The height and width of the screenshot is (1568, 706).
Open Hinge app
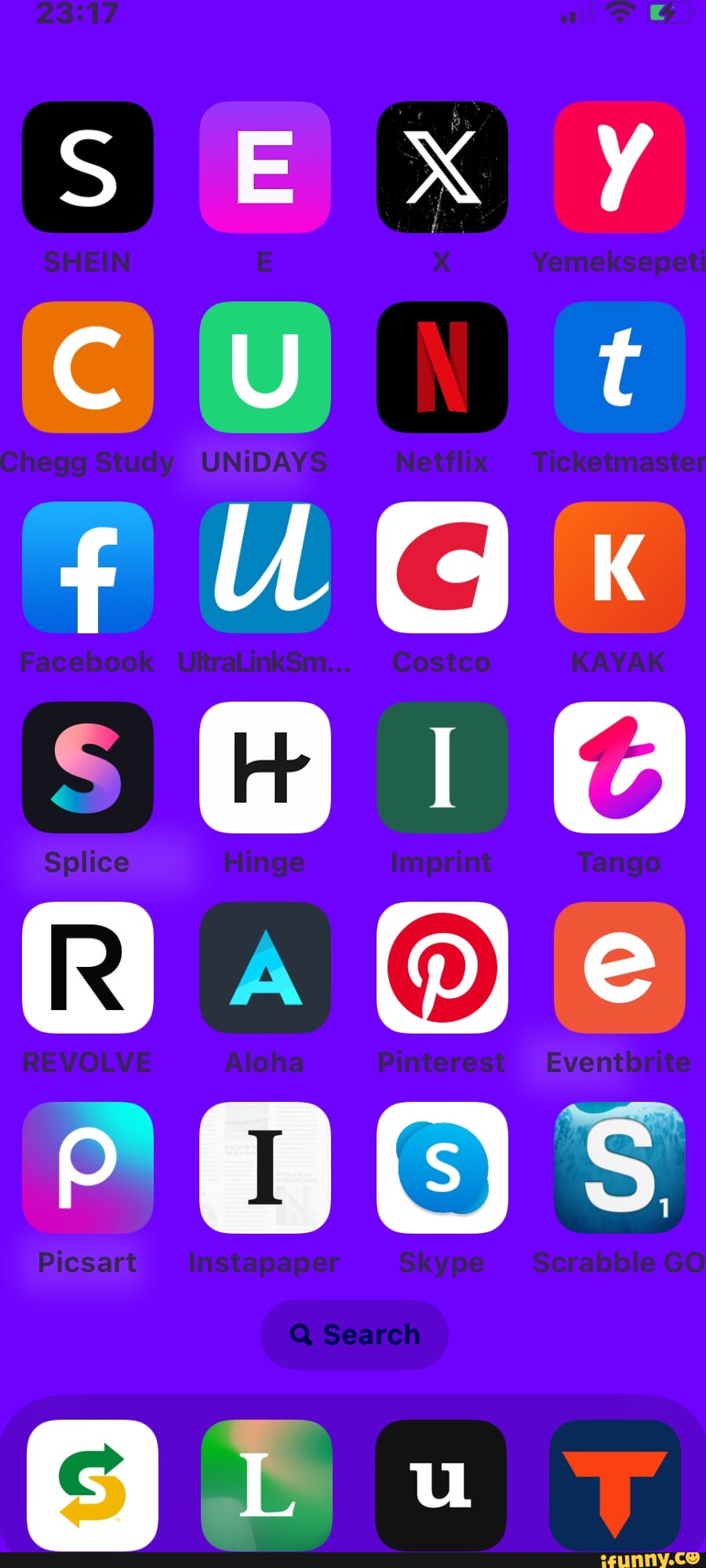coord(265,768)
